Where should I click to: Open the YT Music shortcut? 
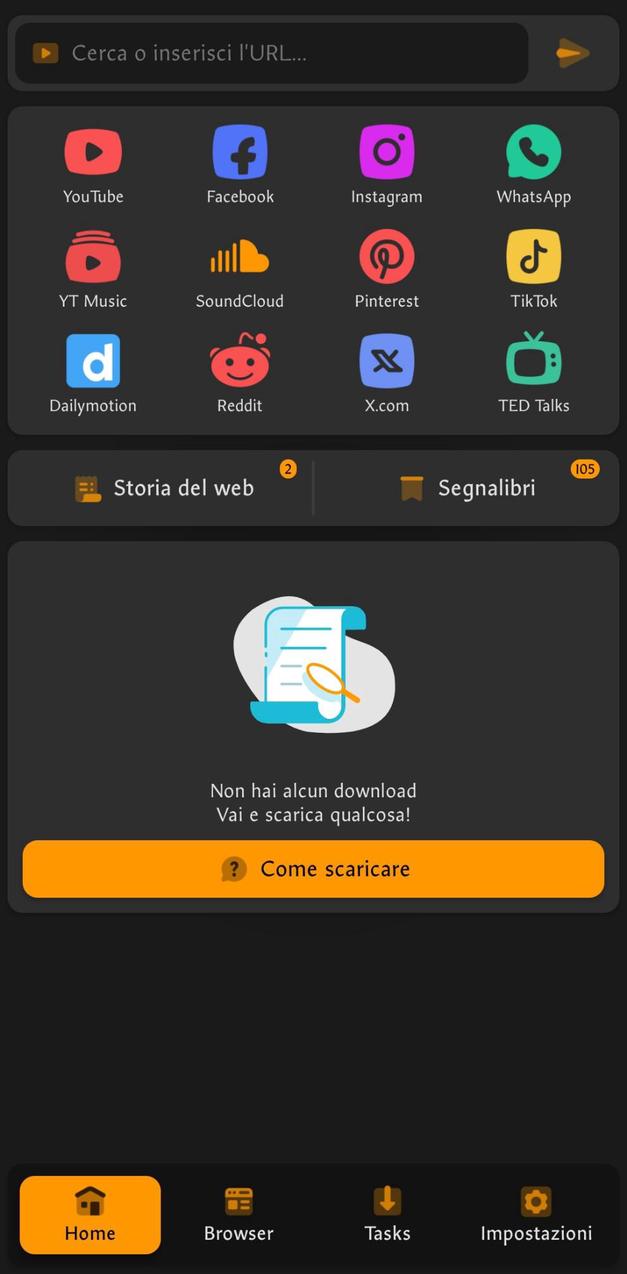pyautogui.click(x=93, y=270)
